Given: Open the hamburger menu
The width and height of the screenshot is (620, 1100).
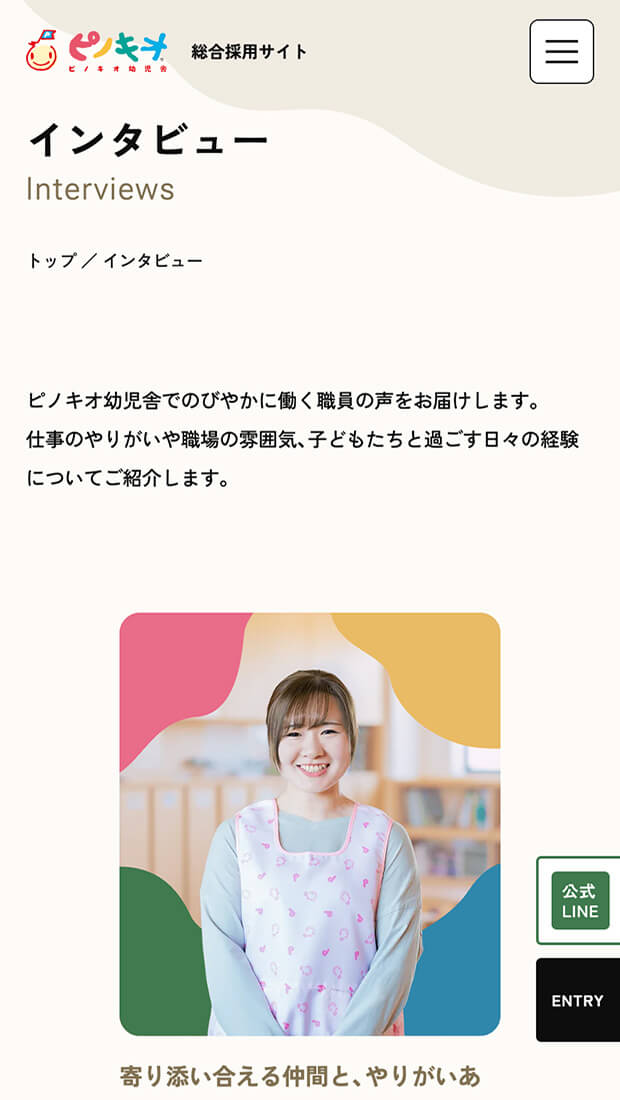Looking at the screenshot, I should 561,51.
